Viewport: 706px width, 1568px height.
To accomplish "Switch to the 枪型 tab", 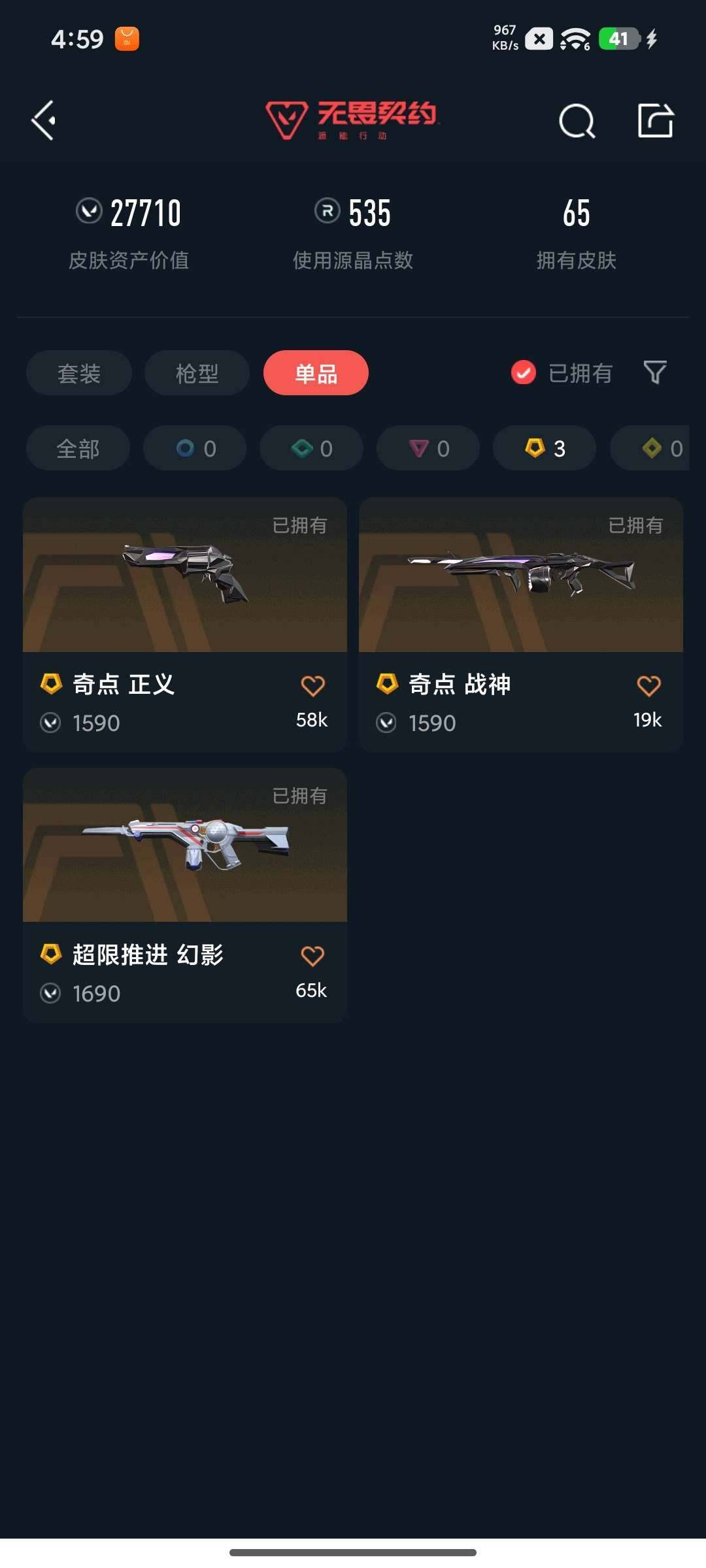I will point(197,372).
